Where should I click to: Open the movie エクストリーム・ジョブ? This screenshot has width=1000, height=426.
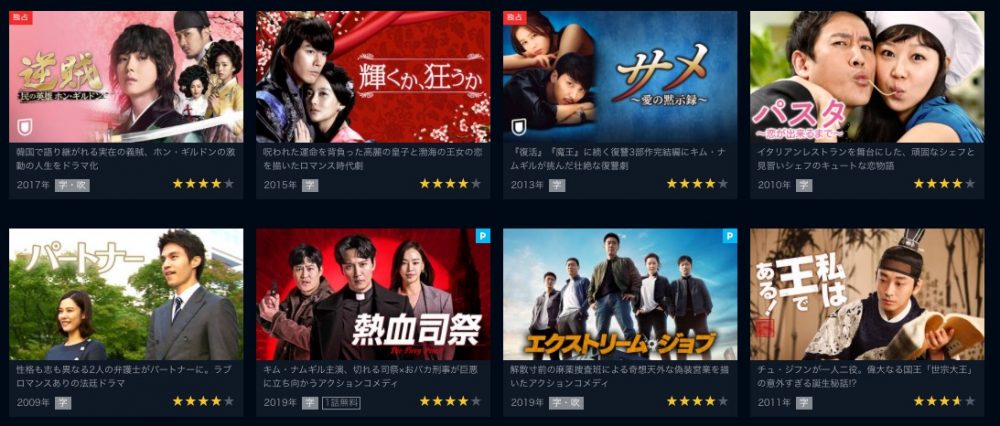click(x=620, y=295)
